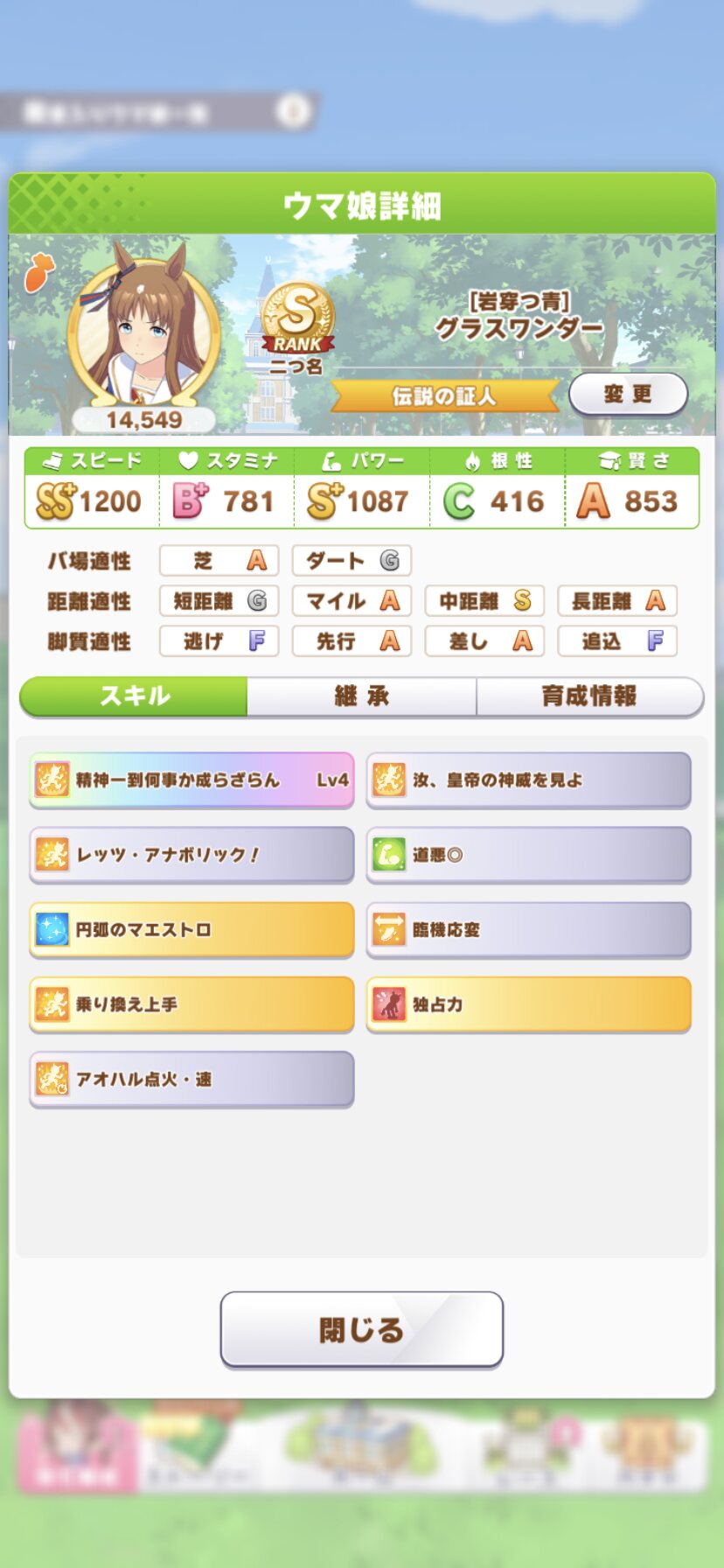Image resolution: width=724 pixels, height=1568 pixels.
Task: Show info for レッツ・アナボリック！
Action: 191,855
